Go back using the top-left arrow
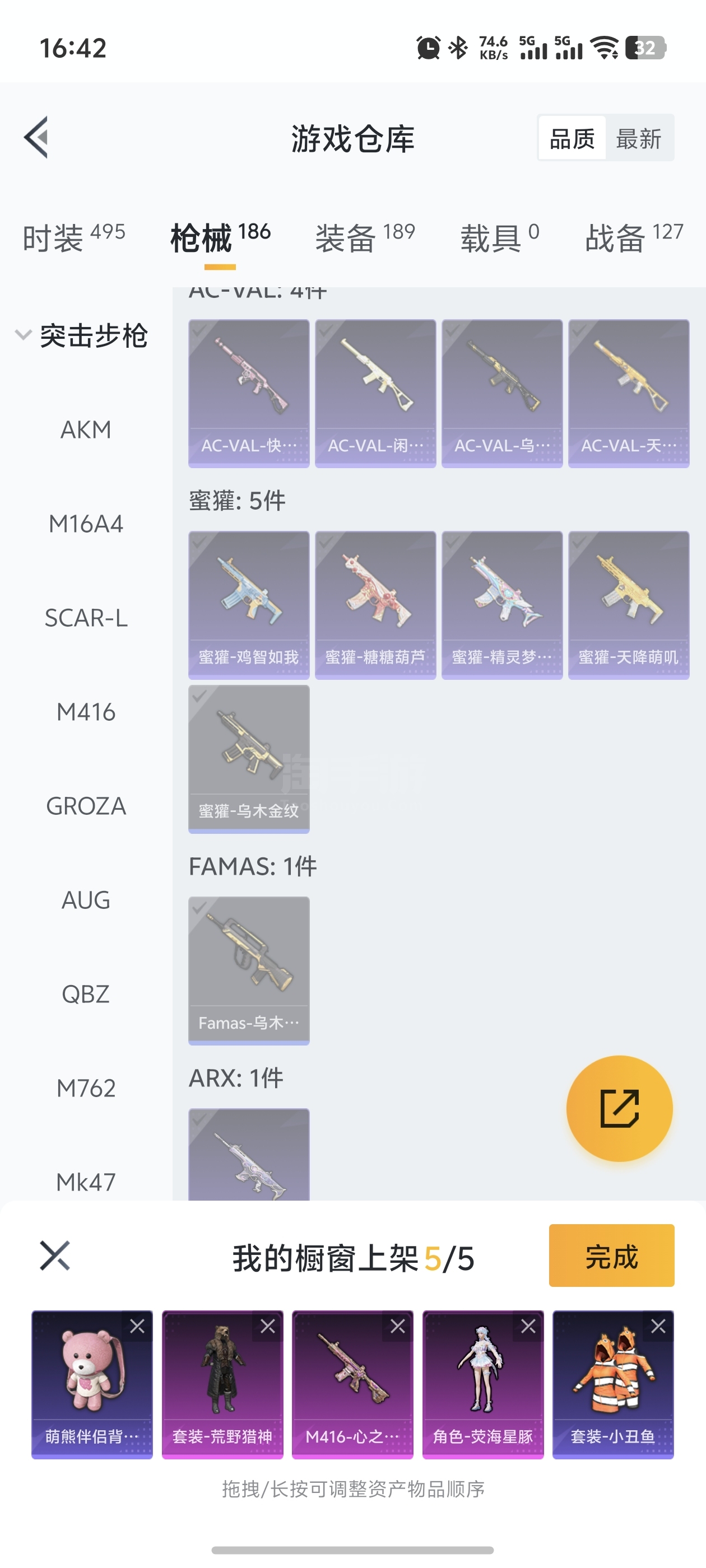 tap(36, 137)
